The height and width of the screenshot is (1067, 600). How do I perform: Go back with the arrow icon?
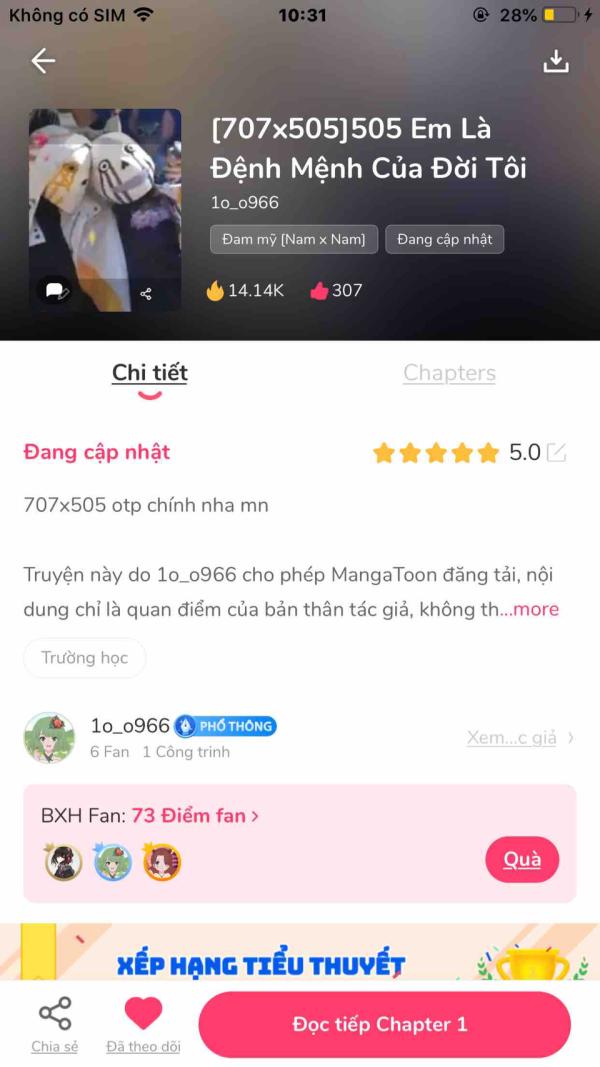click(43, 61)
